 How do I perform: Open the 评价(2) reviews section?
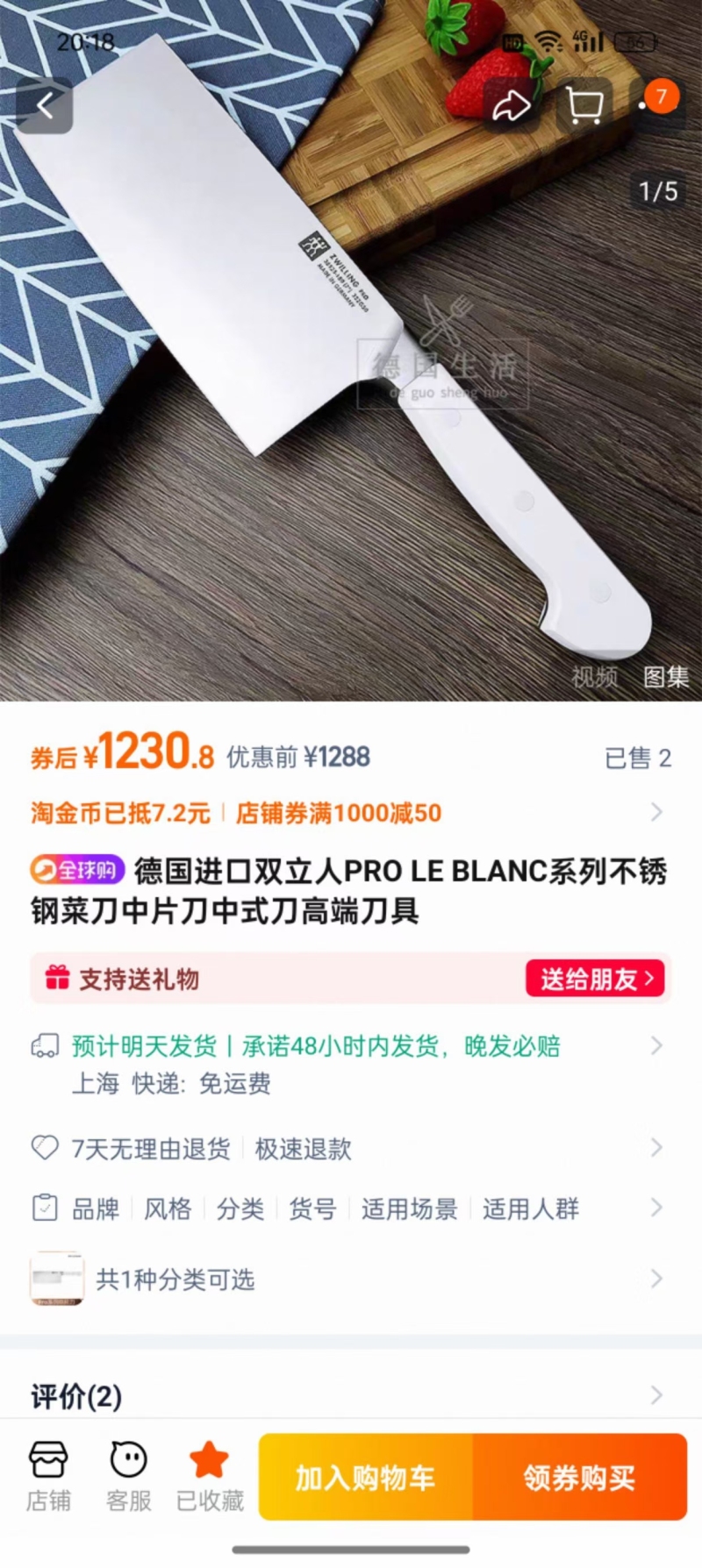pyautogui.click(x=349, y=1395)
